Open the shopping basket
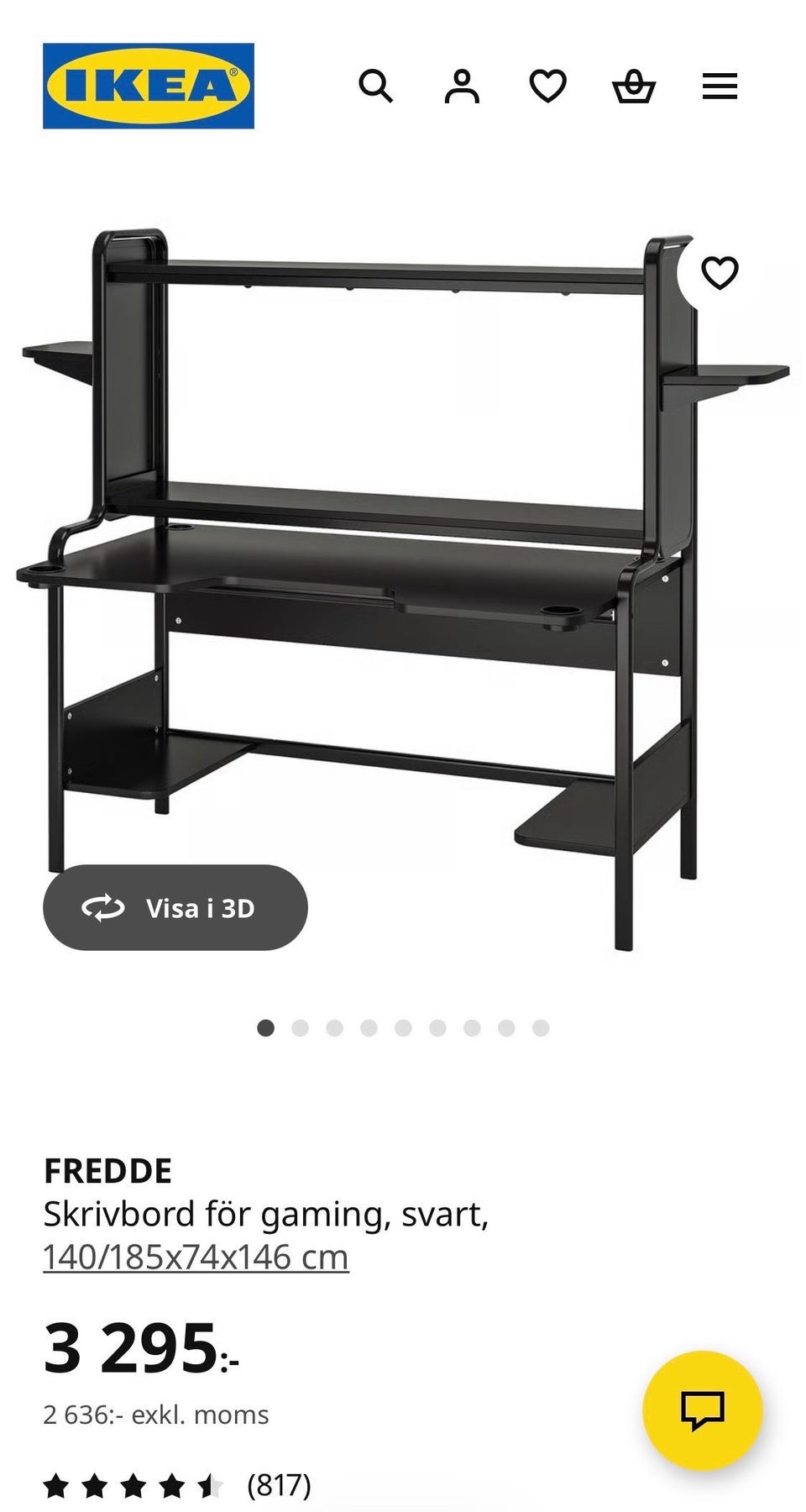The image size is (806, 1512). click(634, 86)
